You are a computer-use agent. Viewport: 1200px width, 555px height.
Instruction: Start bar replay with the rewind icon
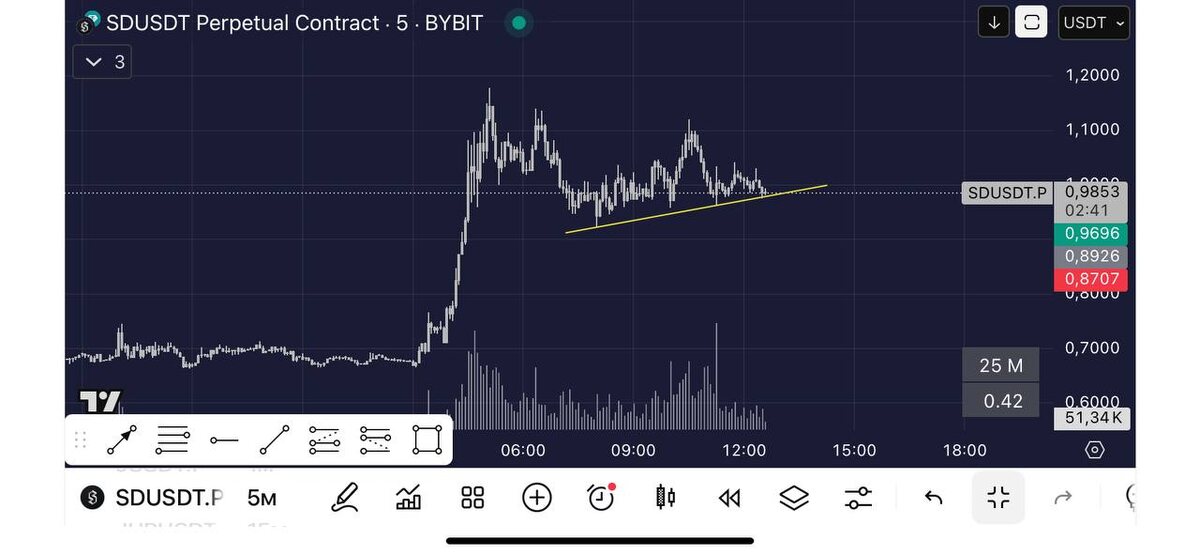[x=730, y=497]
